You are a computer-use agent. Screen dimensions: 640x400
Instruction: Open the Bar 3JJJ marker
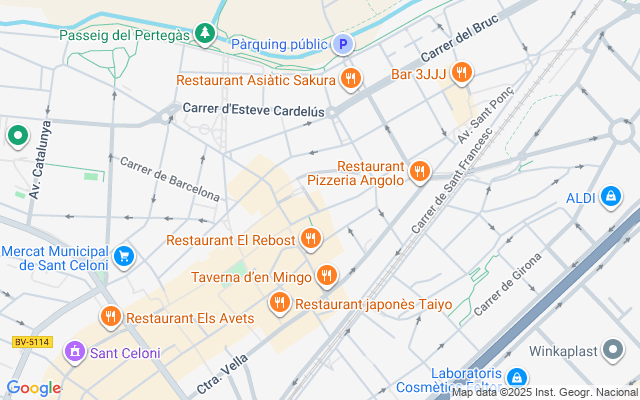pos(461,72)
